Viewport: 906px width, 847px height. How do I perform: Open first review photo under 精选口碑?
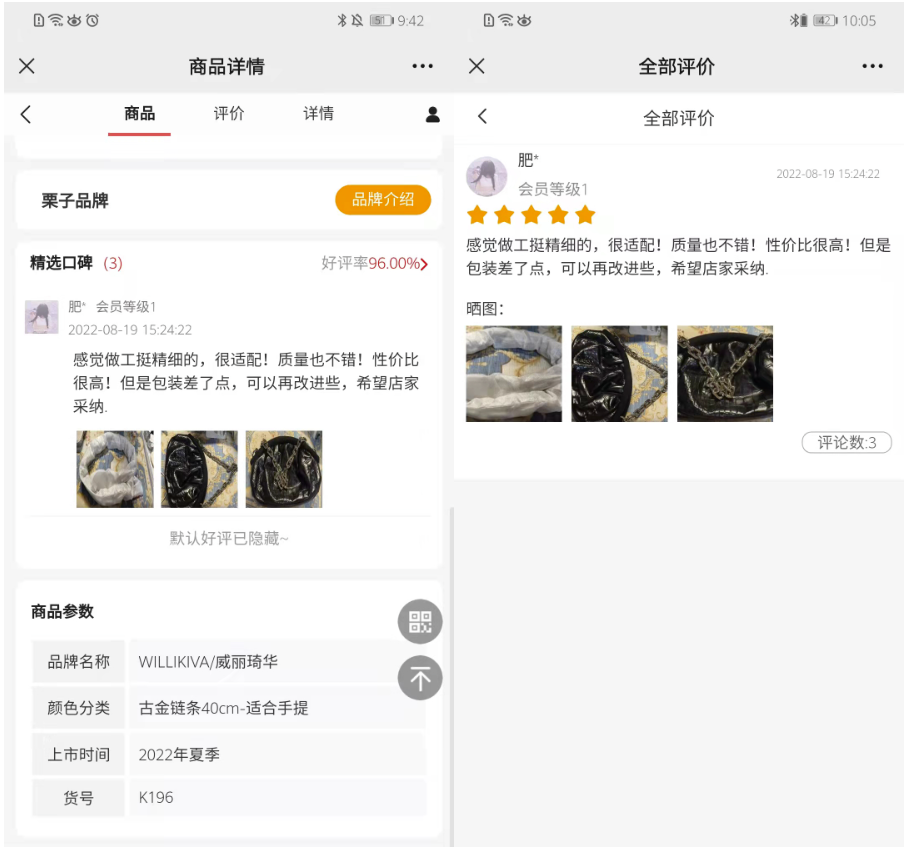[115, 470]
